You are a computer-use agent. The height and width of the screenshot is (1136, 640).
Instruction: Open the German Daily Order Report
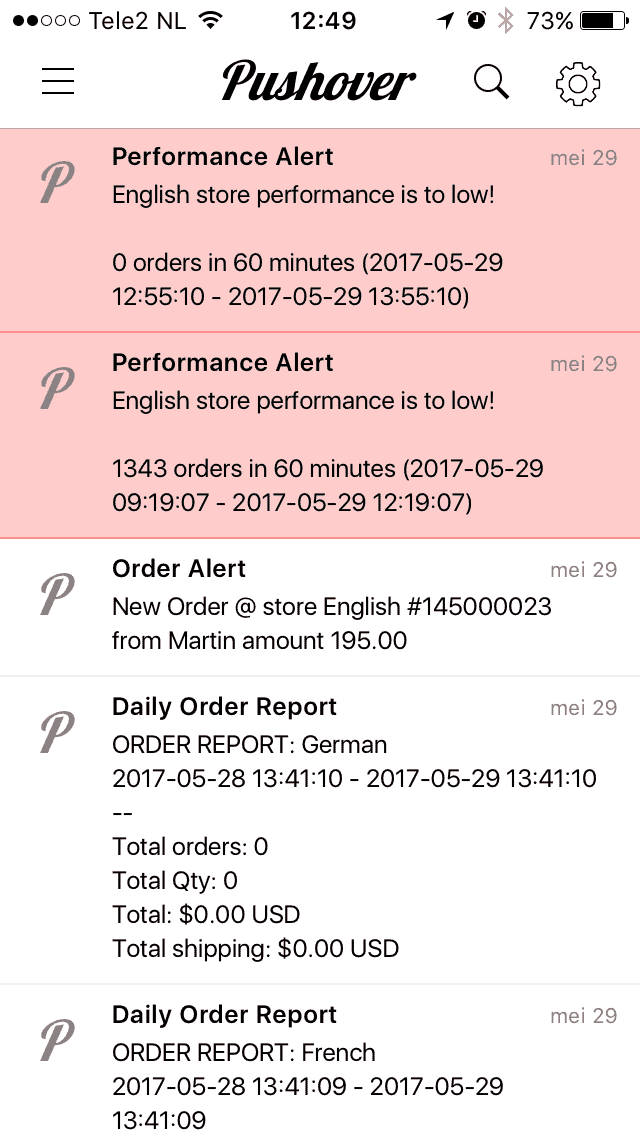click(320, 830)
